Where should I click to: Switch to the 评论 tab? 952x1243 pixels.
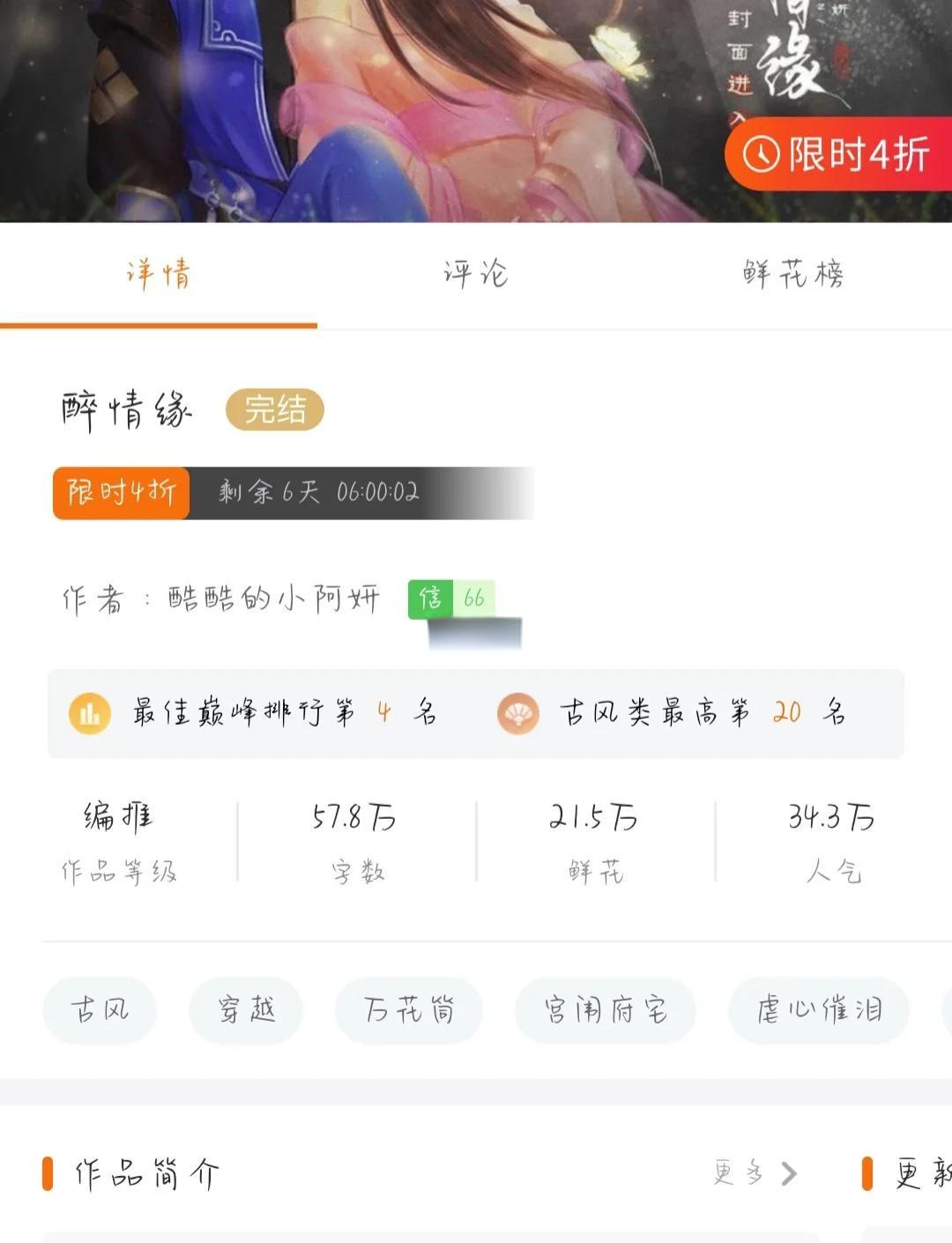(x=475, y=274)
